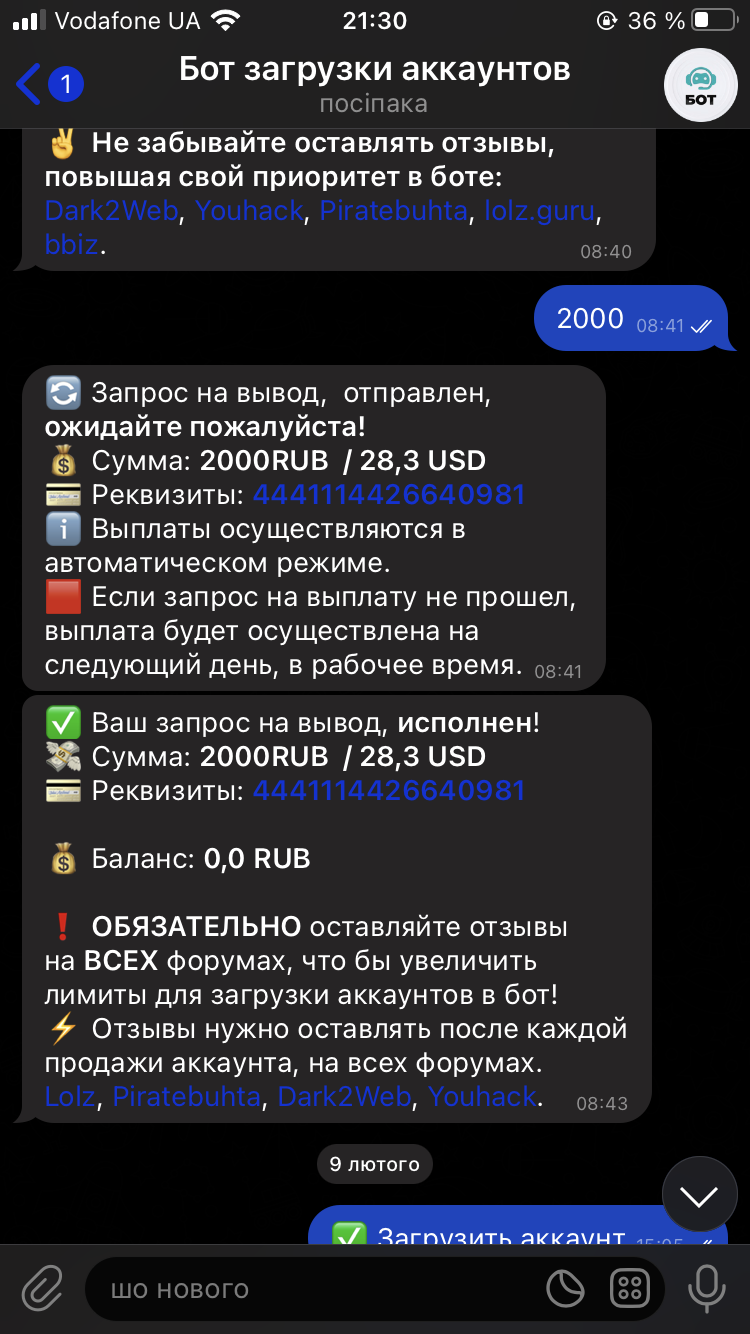Open Youhack link in the 08:43 message

(x=483, y=1096)
